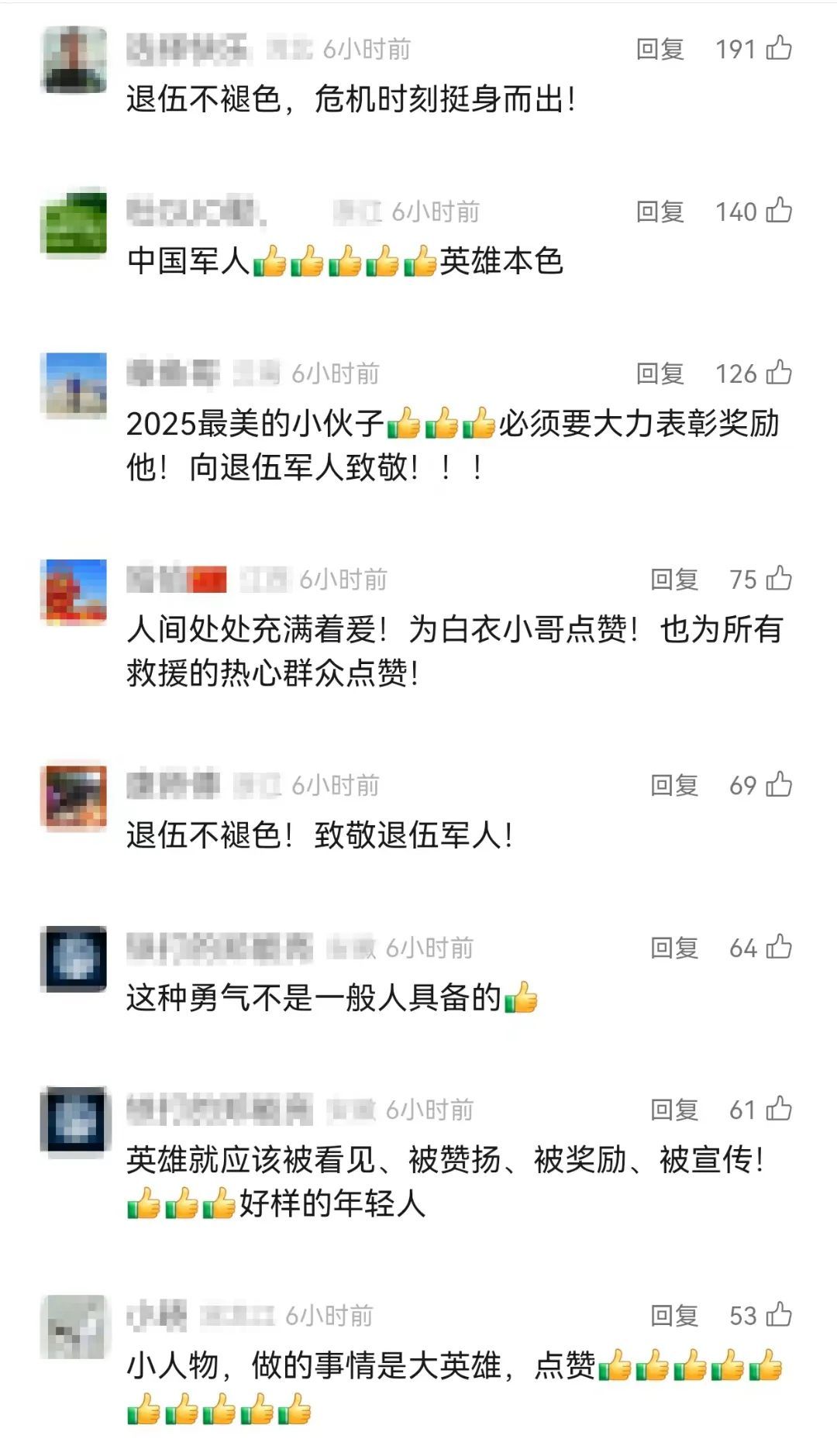Open the avatar of the '人间处处充满着爱' commenter
Screen dimensions: 837x1456
click(74, 592)
